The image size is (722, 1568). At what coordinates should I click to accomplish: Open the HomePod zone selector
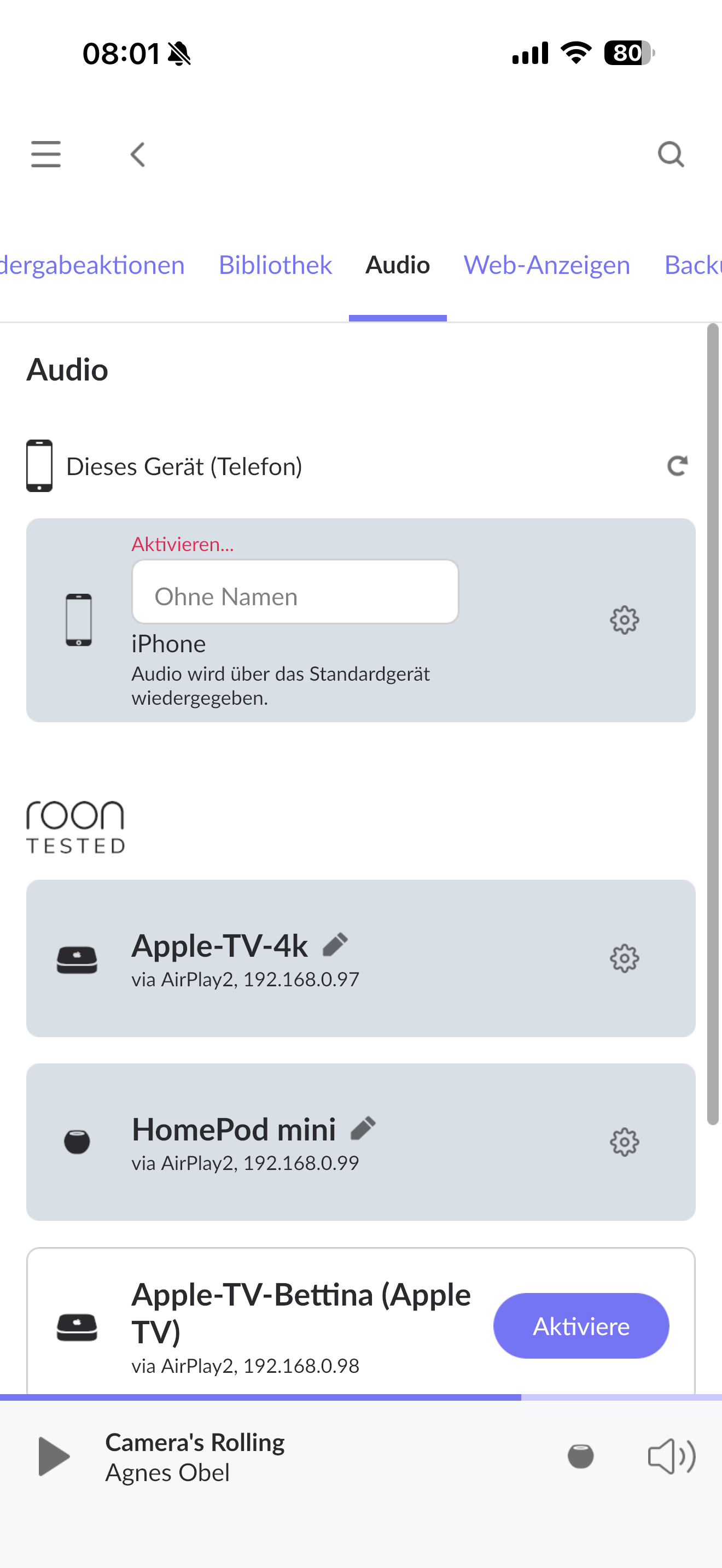(x=580, y=1456)
